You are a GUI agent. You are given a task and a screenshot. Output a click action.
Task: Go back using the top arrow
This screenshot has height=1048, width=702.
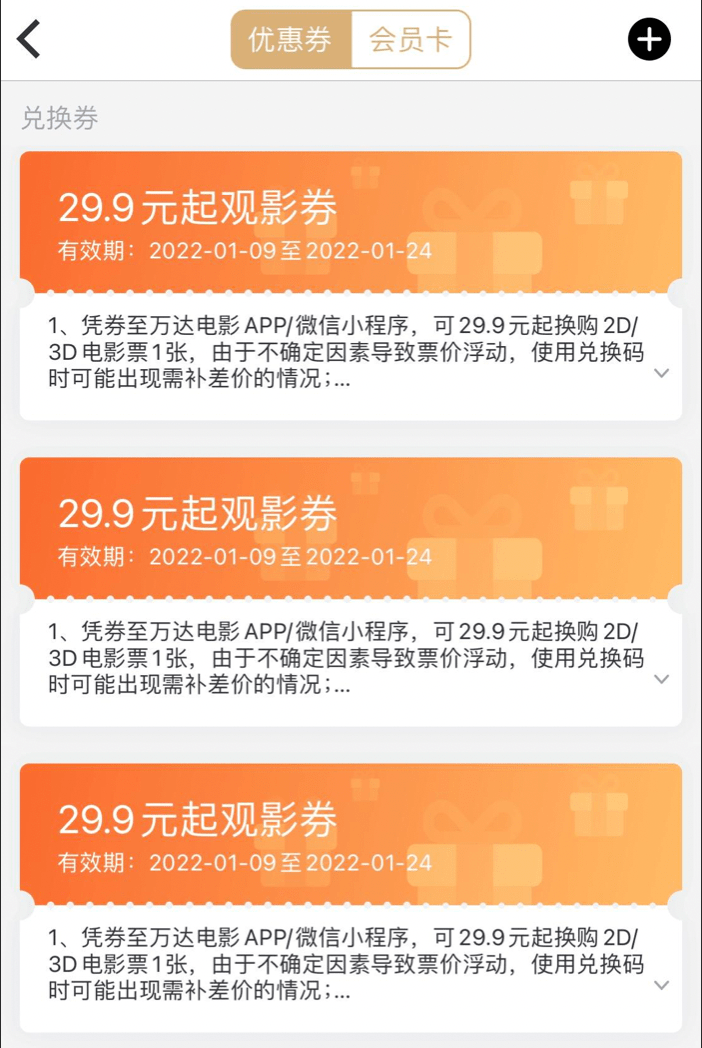click(29, 40)
